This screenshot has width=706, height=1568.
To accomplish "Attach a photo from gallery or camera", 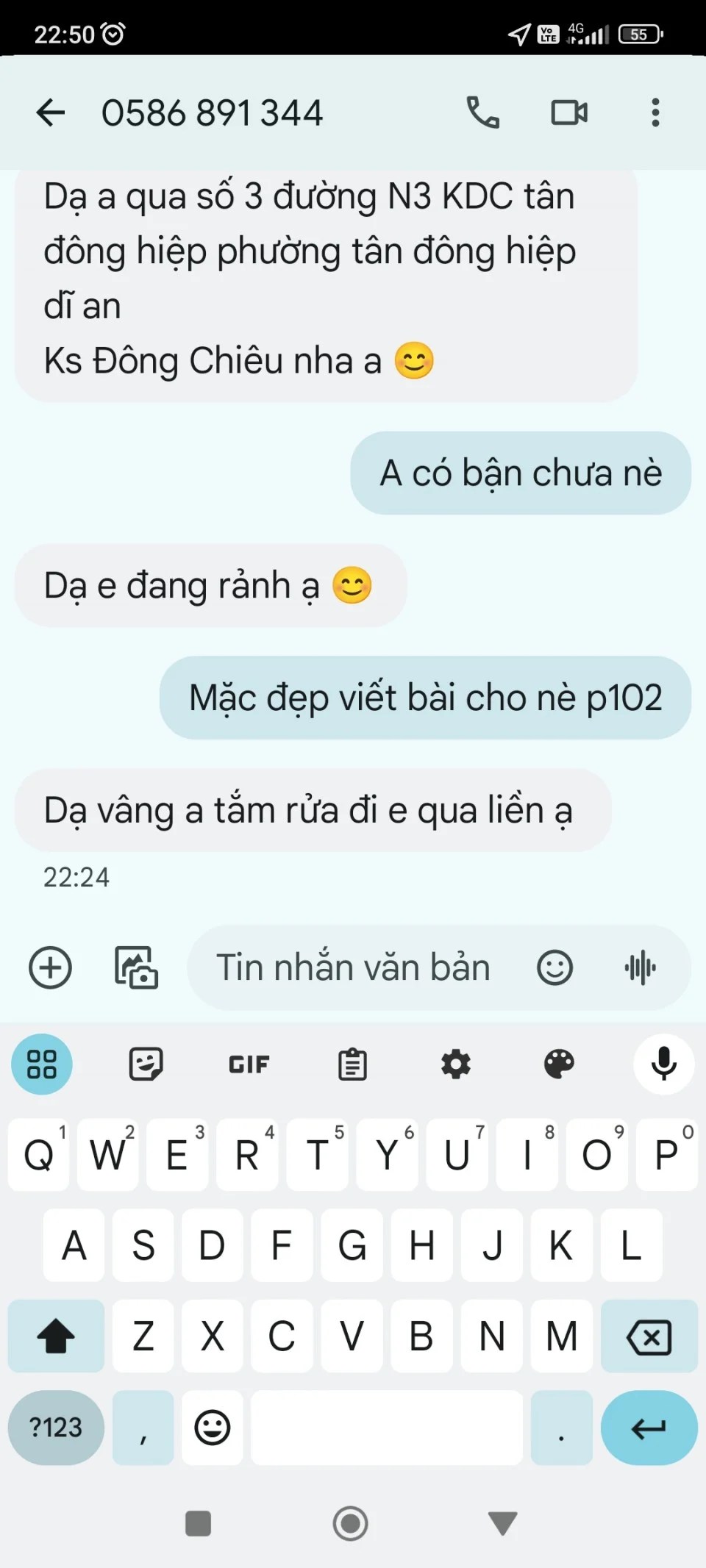I will click(136, 967).
